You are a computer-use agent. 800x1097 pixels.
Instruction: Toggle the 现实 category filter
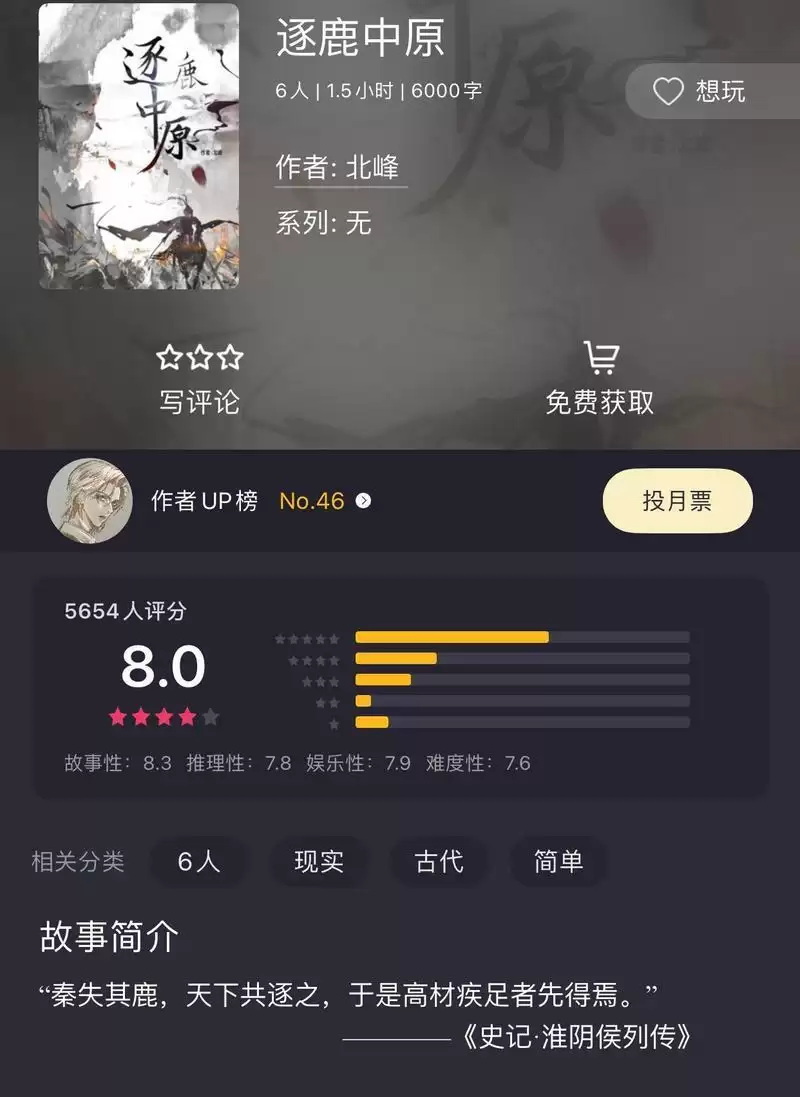tap(319, 862)
